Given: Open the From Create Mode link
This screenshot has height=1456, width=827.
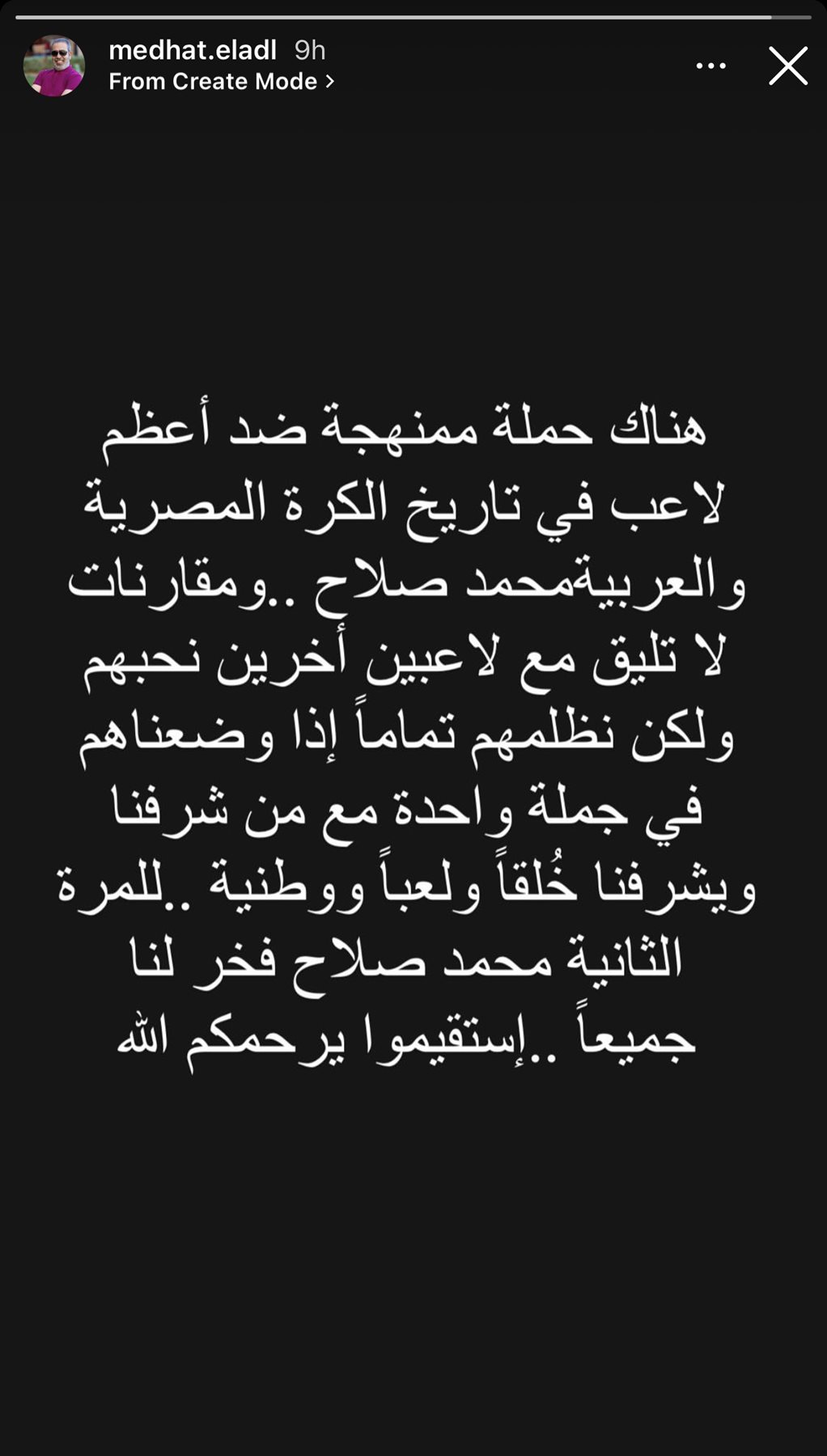Looking at the screenshot, I should point(220,82).
